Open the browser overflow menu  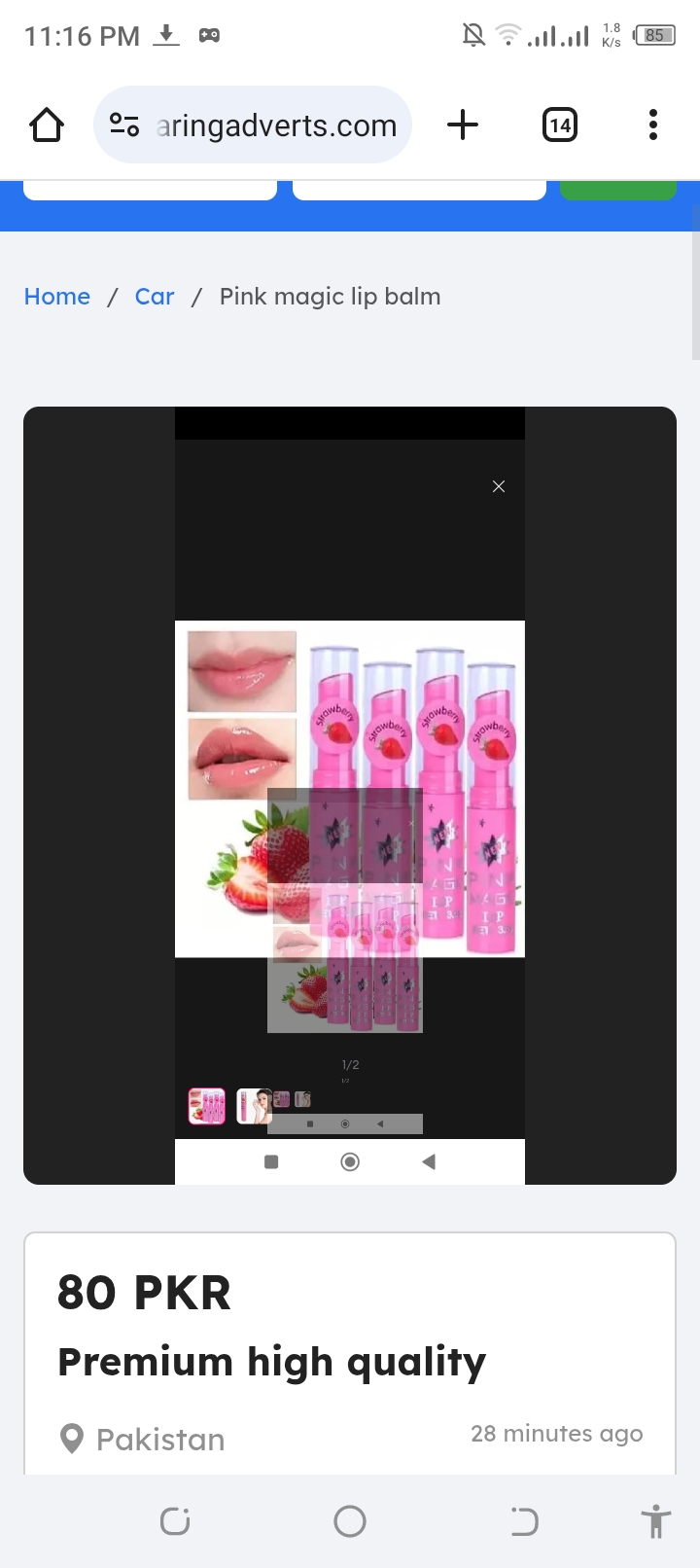[x=653, y=125]
